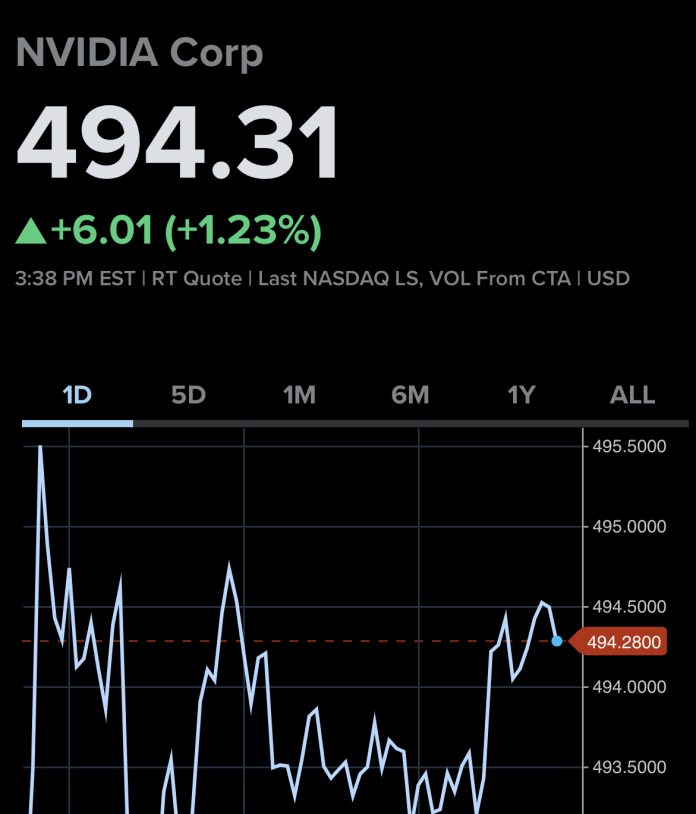Select the 1D chart range
This screenshot has height=814, width=696.
point(77,395)
